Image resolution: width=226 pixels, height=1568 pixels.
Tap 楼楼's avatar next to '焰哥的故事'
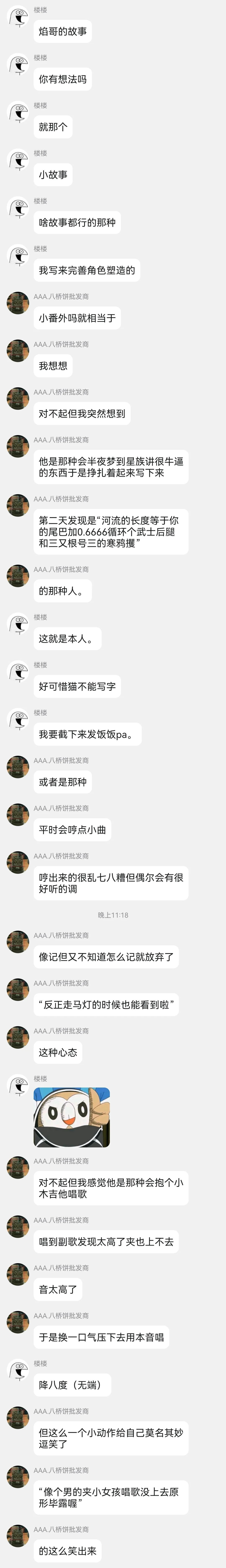pyautogui.click(x=18, y=17)
